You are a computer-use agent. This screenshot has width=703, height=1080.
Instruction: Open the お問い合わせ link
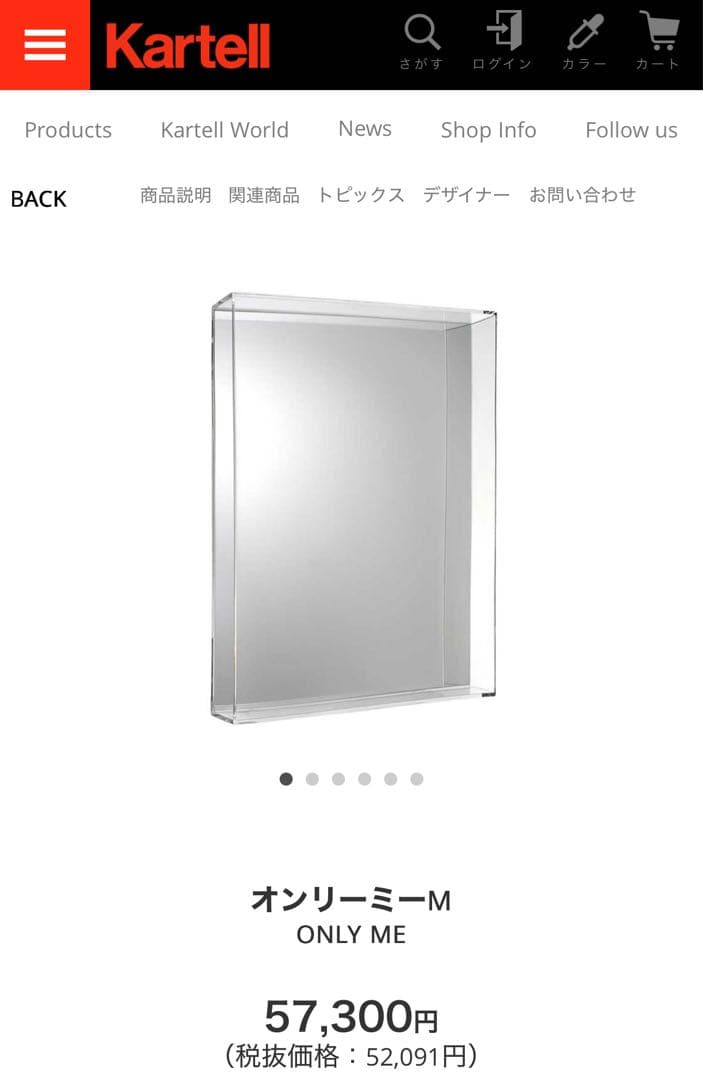coord(582,195)
